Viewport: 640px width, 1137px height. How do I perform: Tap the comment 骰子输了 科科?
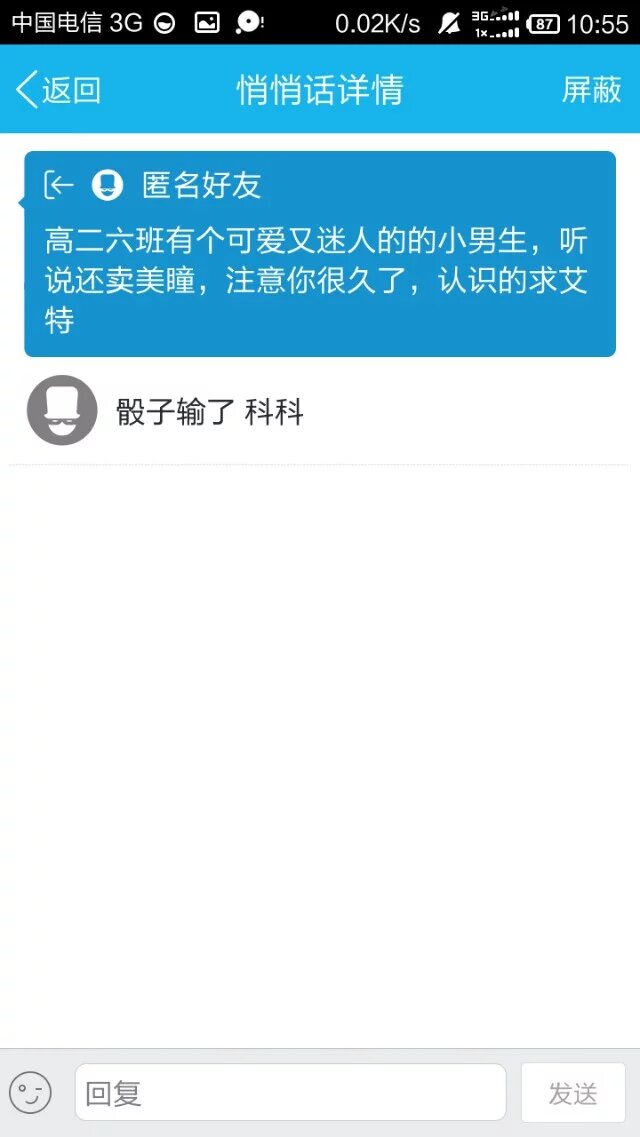209,411
